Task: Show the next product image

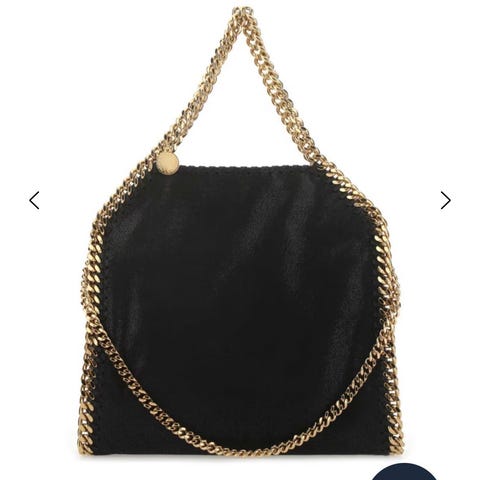Action: (x=445, y=200)
